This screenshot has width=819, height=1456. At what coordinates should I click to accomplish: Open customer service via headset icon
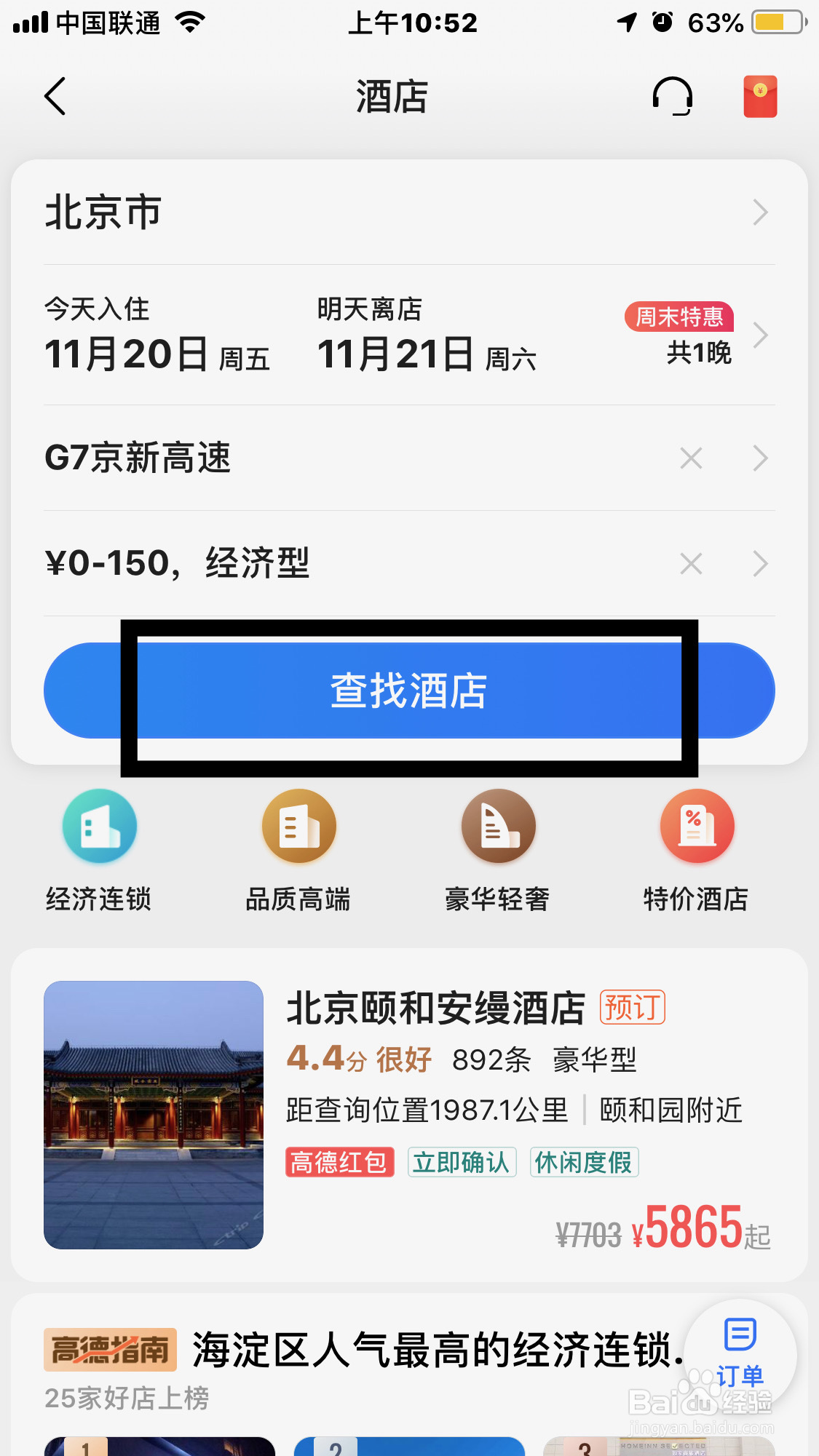tap(671, 97)
